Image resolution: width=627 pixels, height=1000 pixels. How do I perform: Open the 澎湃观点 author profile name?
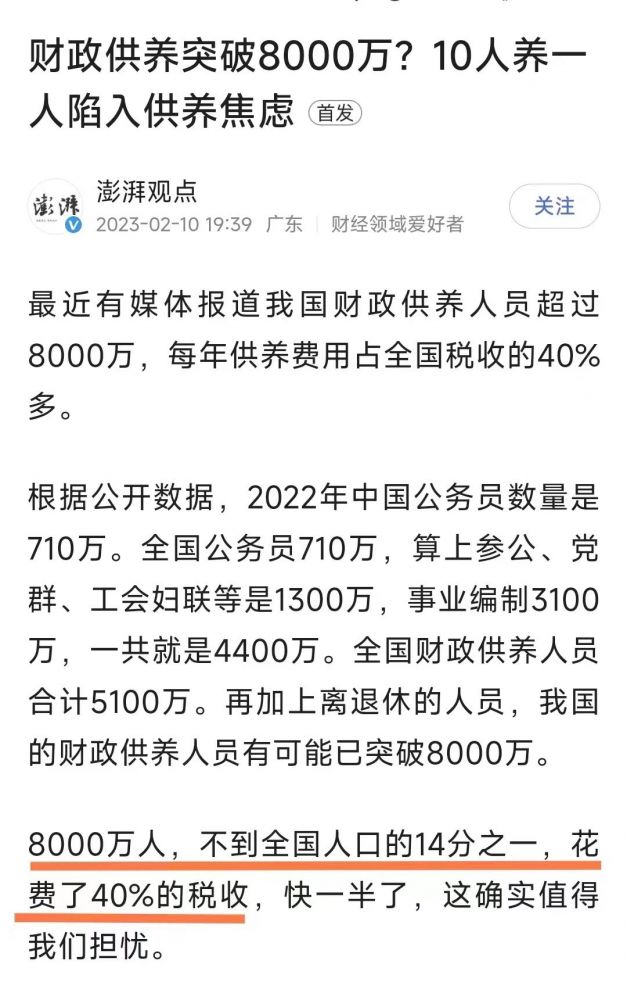coord(146,190)
